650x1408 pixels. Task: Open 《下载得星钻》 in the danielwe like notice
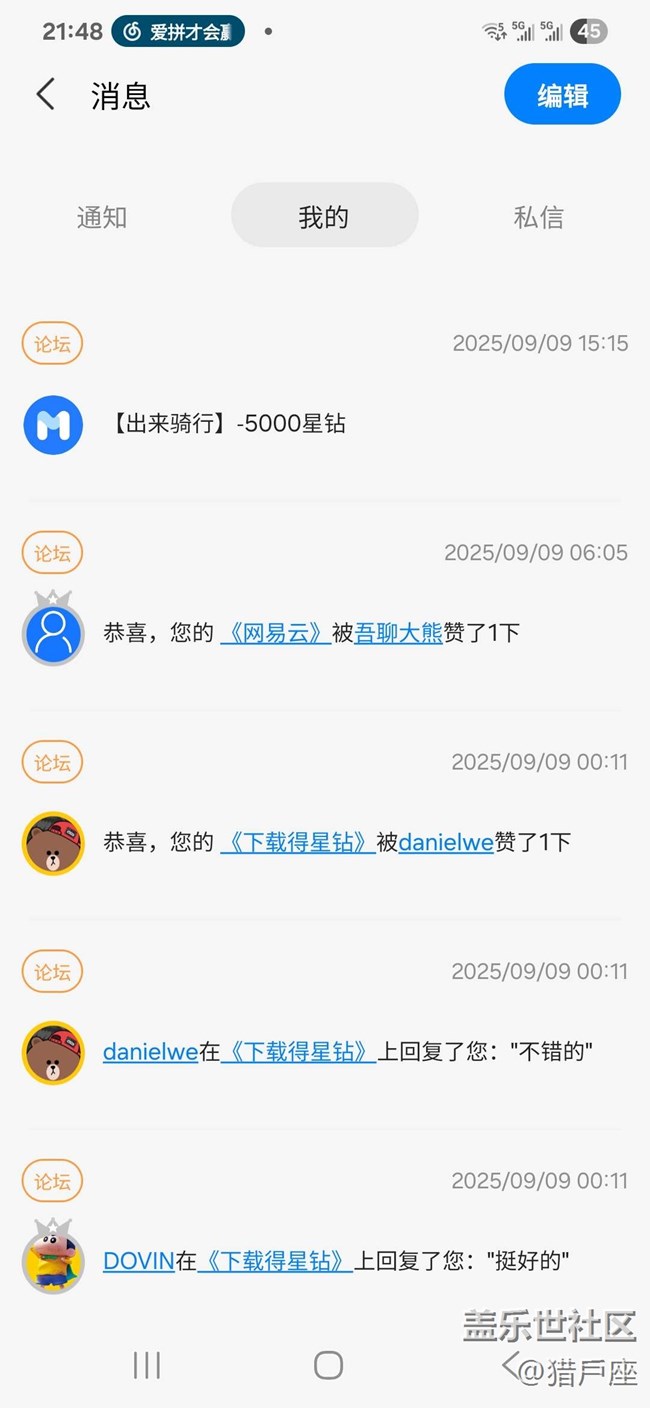(x=297, y=843)
